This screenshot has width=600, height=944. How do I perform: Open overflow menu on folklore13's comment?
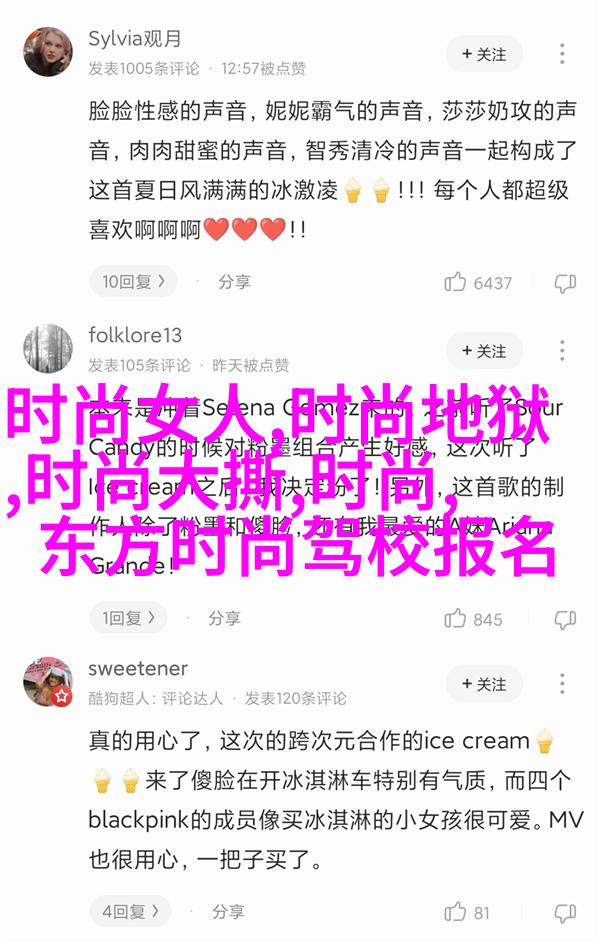563,351
